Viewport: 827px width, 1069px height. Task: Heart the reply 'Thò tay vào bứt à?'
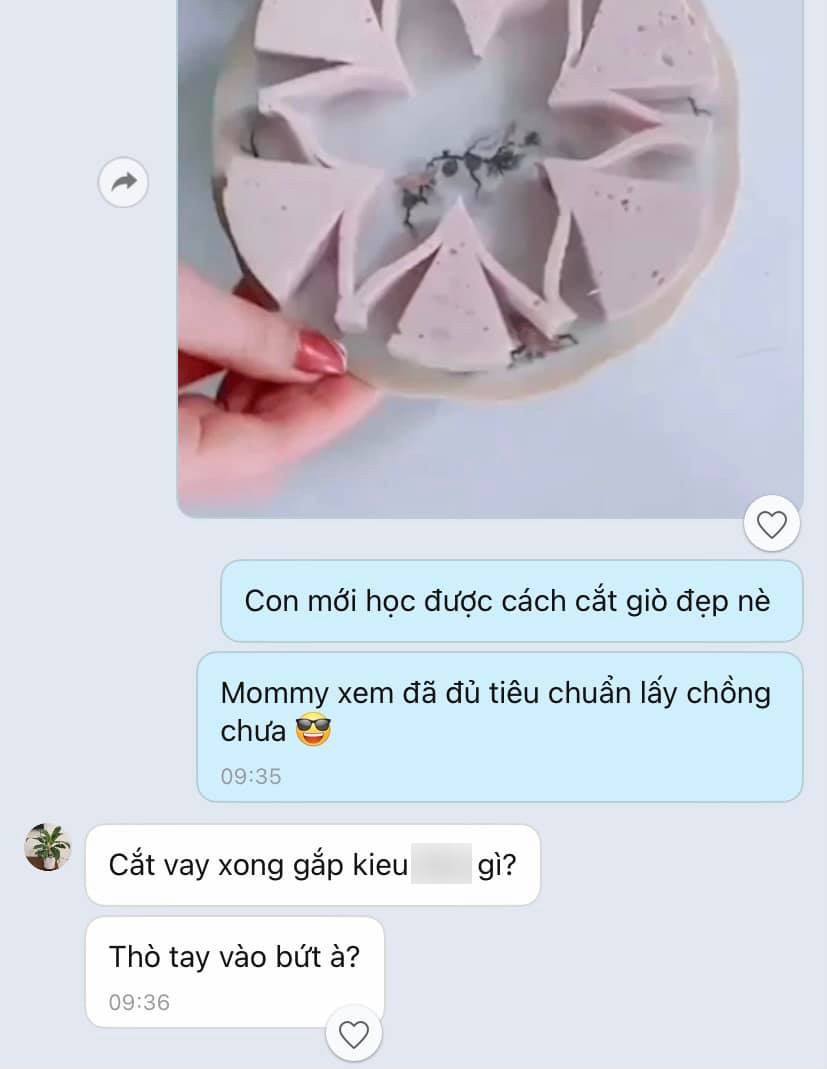(x=354, y=1034)
